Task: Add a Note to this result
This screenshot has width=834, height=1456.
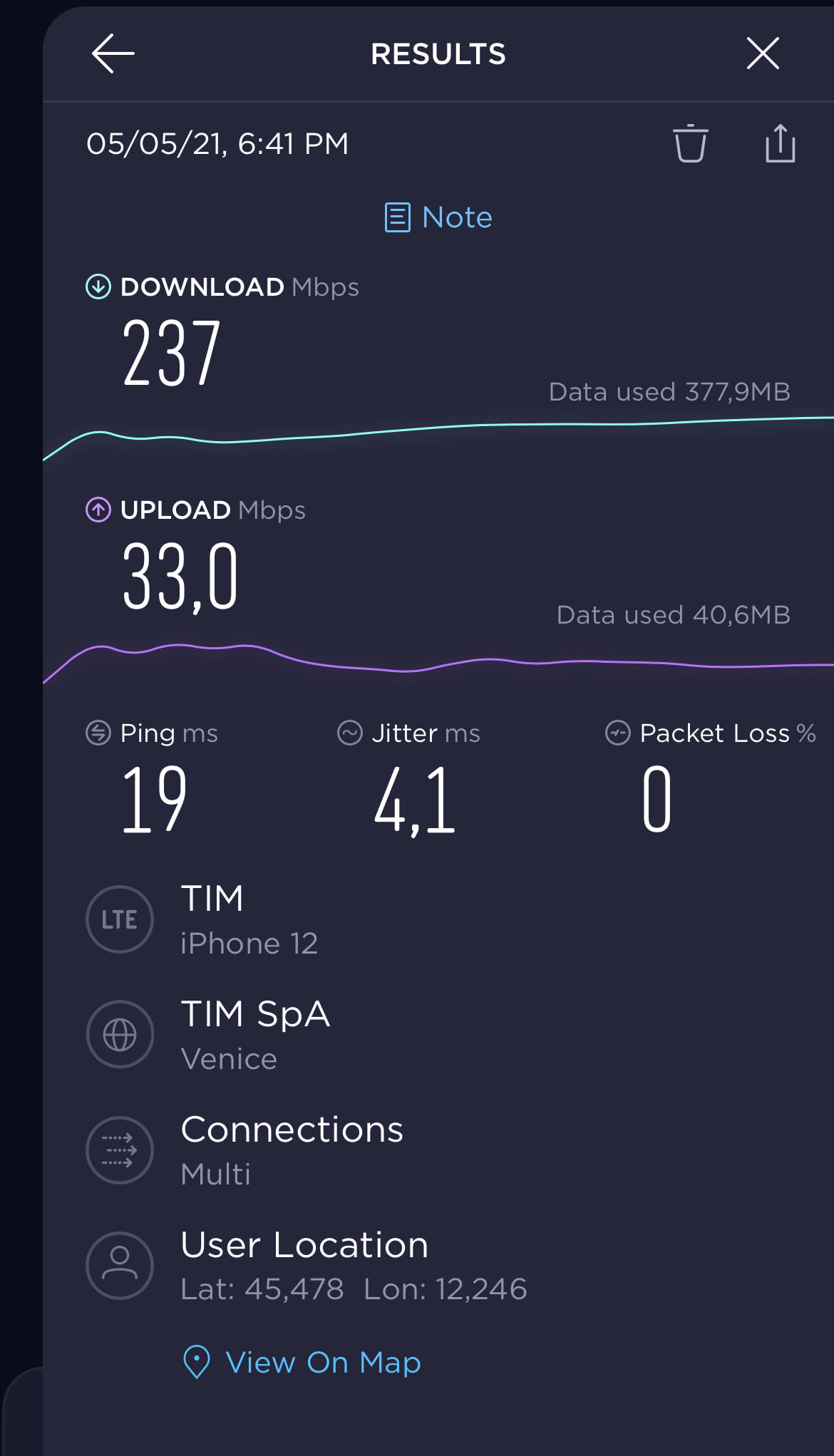Action: (438, 217)
